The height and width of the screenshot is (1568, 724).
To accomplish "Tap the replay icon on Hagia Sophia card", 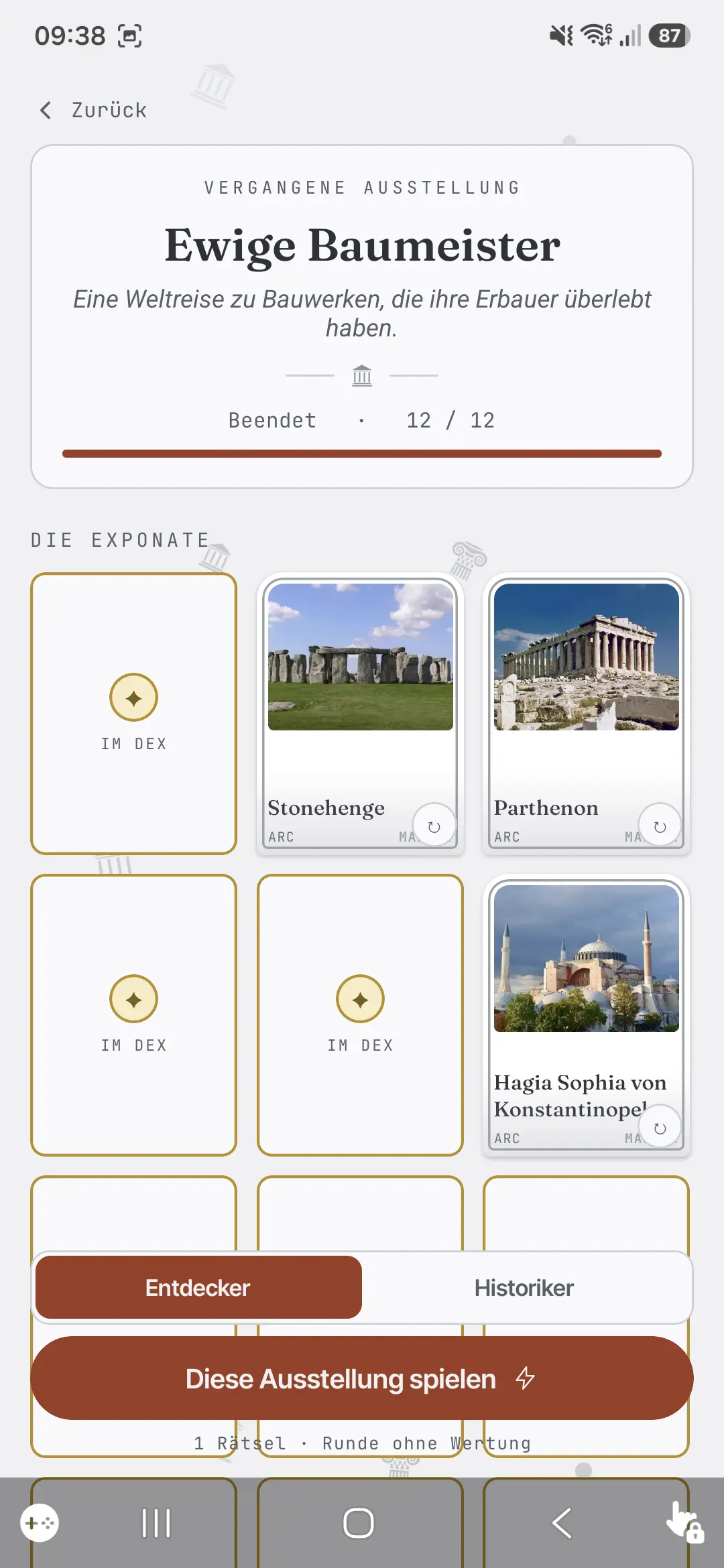I will pyautogui.click(x=660, y=1128).
